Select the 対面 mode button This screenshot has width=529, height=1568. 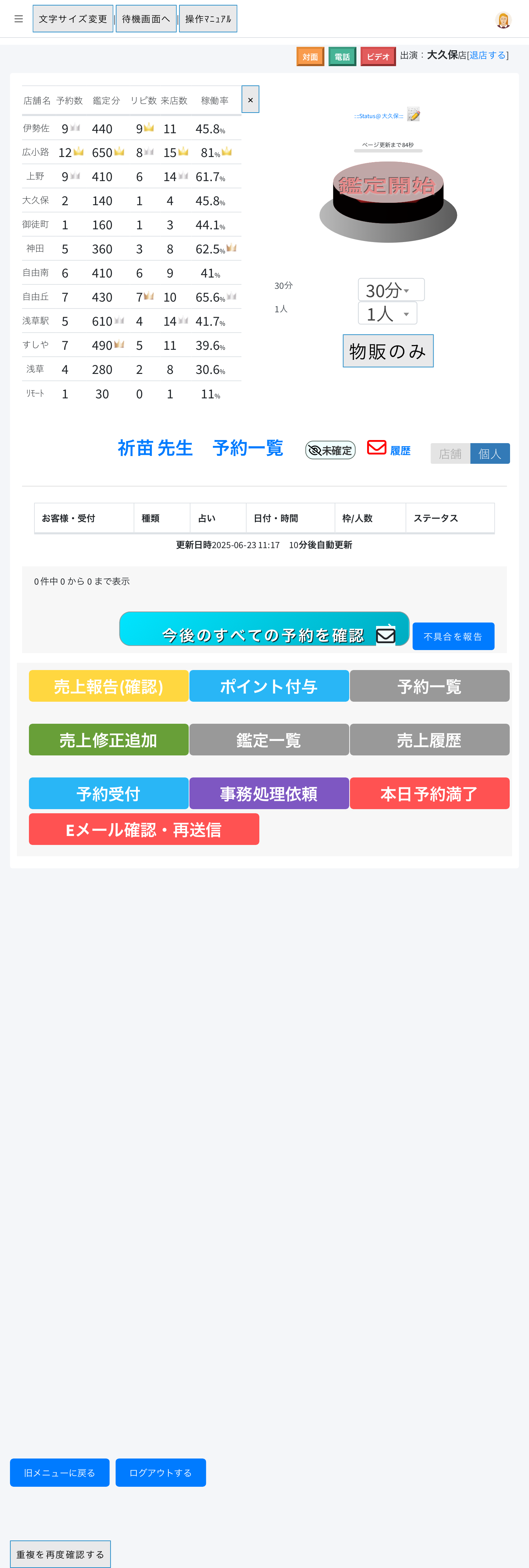[x=310, y=56]
